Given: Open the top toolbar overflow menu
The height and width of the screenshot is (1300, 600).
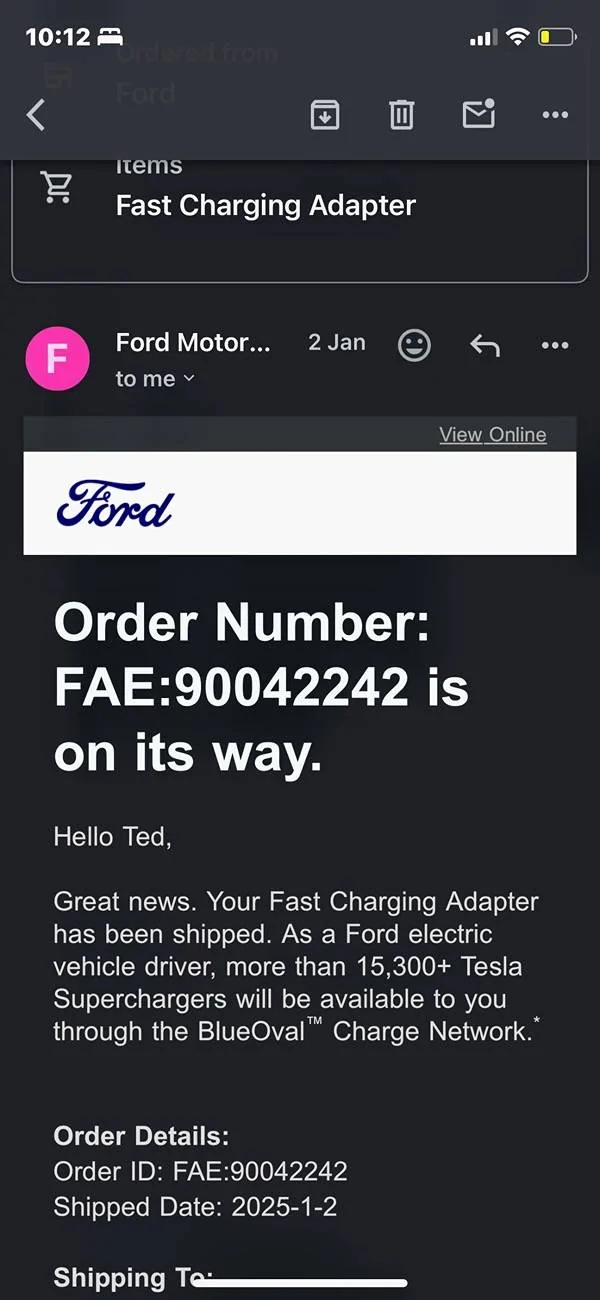Looking at the screenshot, I should click(555, 115).
